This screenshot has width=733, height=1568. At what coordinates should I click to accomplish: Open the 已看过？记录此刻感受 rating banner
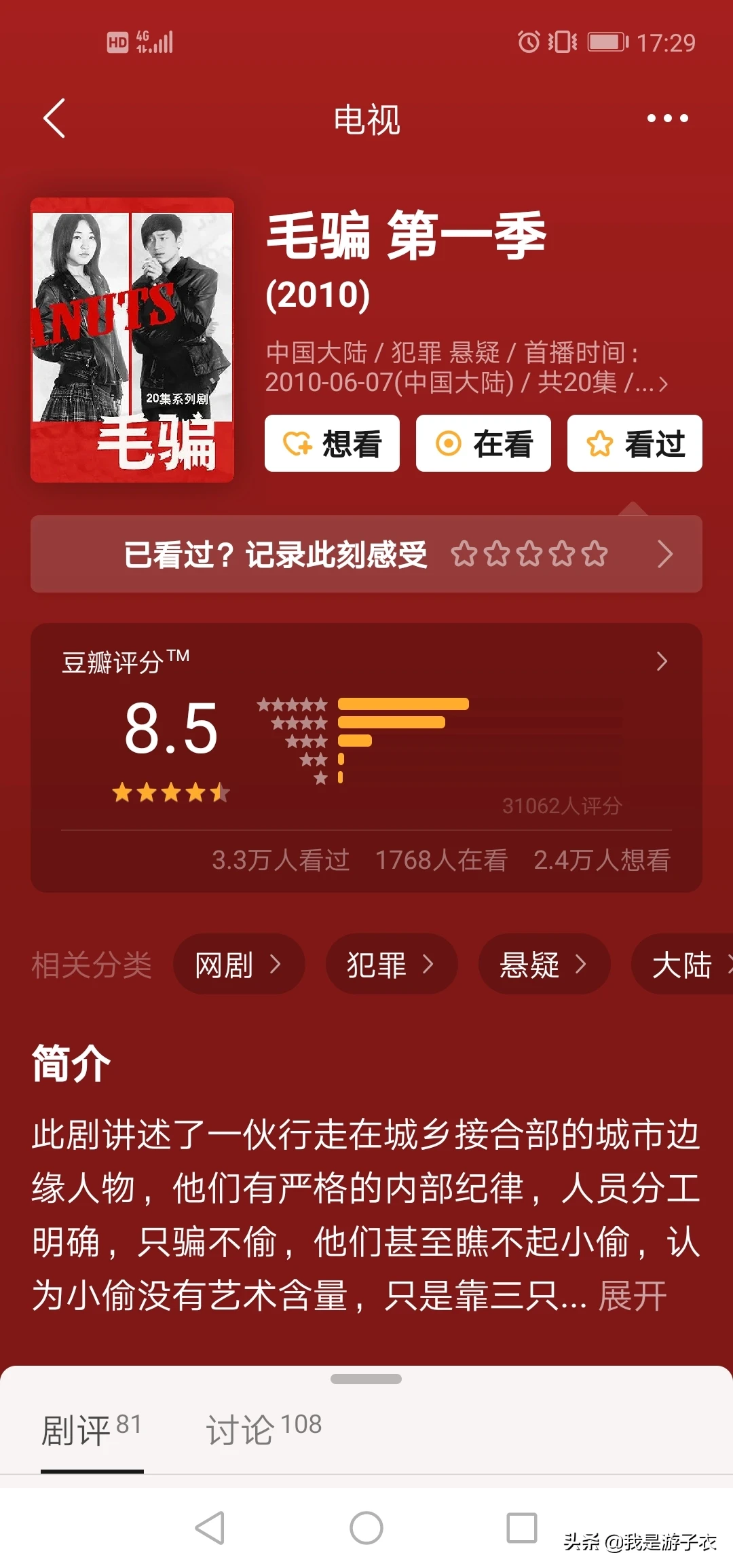point(366,554)
